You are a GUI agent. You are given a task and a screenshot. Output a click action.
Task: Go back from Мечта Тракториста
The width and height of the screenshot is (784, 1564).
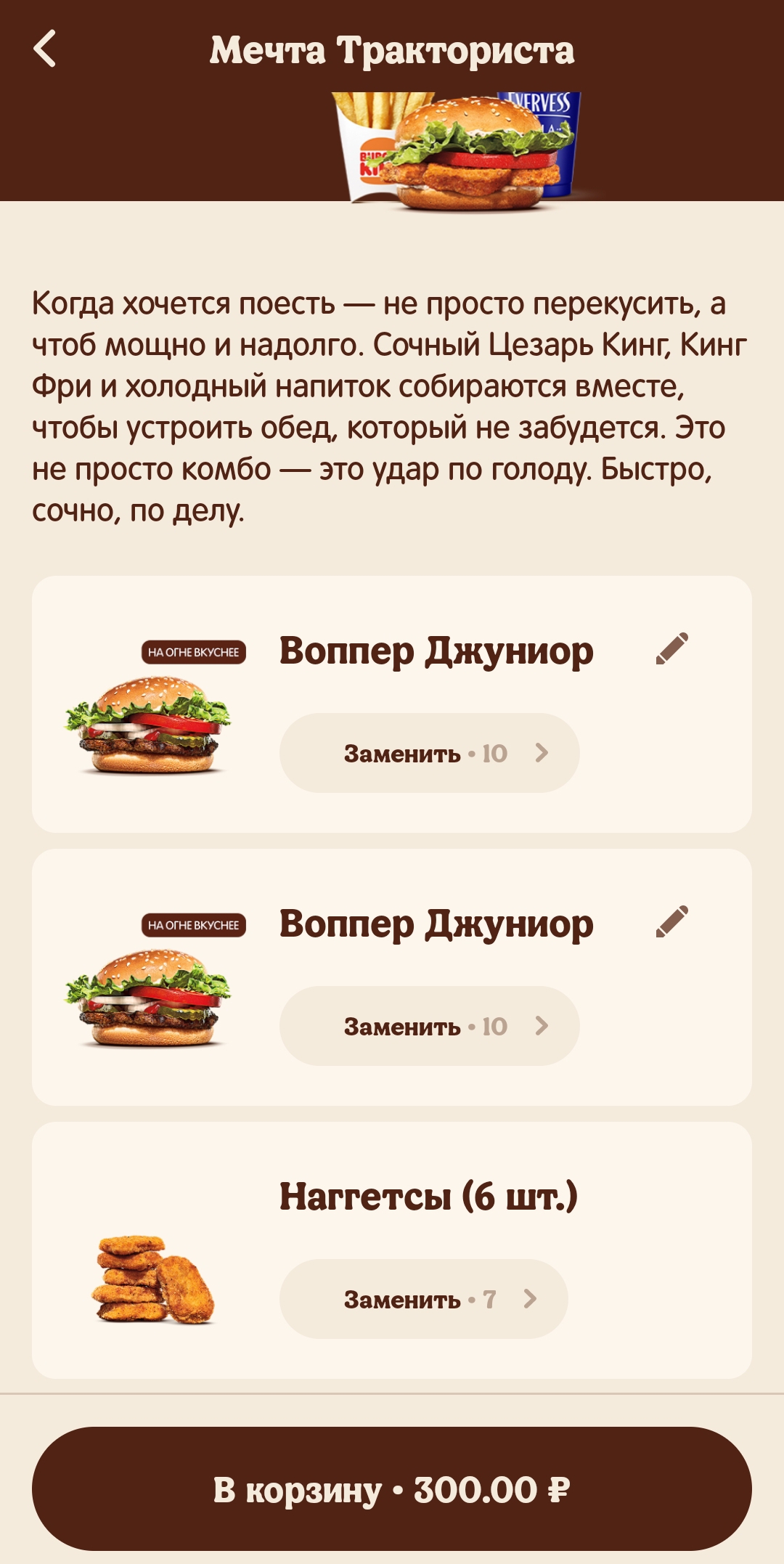click(x=45, y=49)
